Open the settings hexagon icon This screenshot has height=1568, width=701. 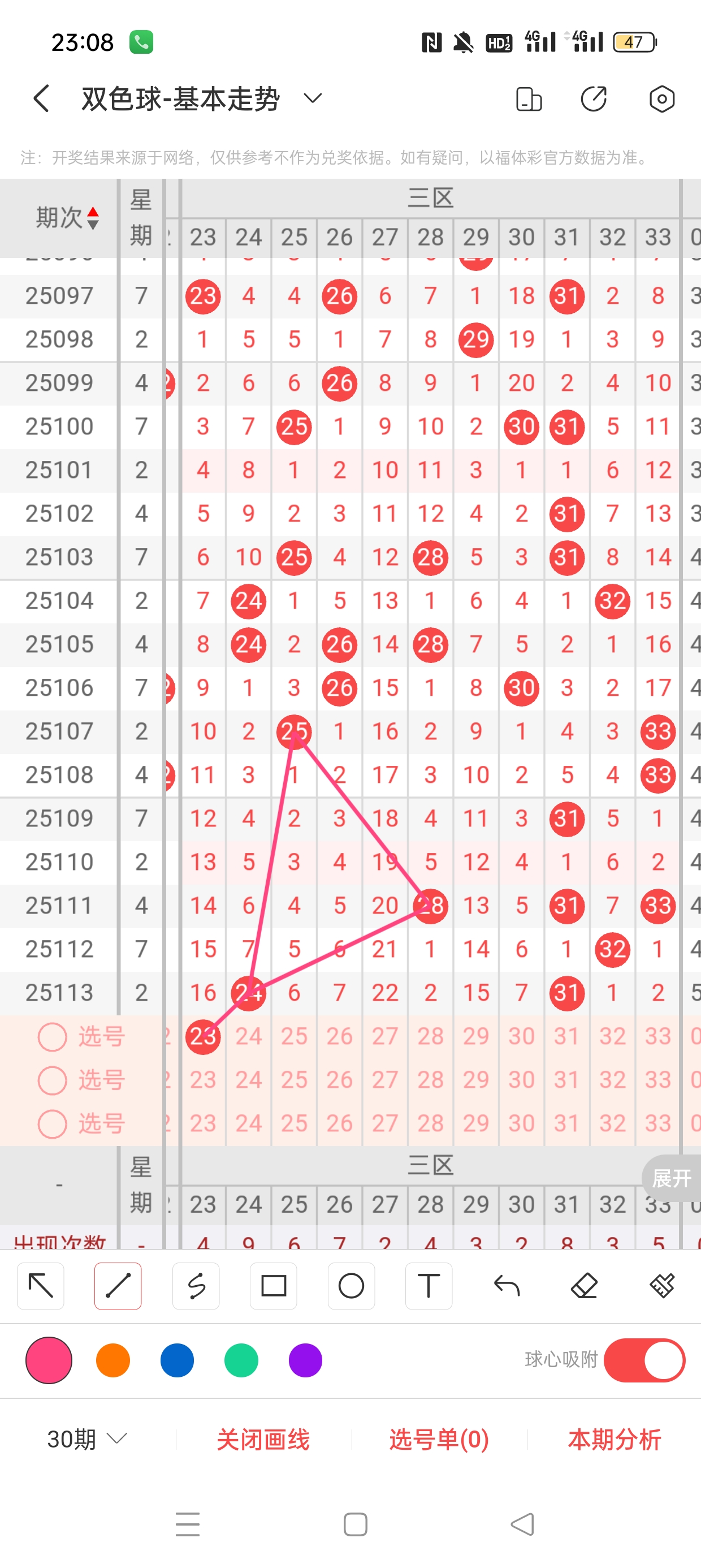click(661, 98)
